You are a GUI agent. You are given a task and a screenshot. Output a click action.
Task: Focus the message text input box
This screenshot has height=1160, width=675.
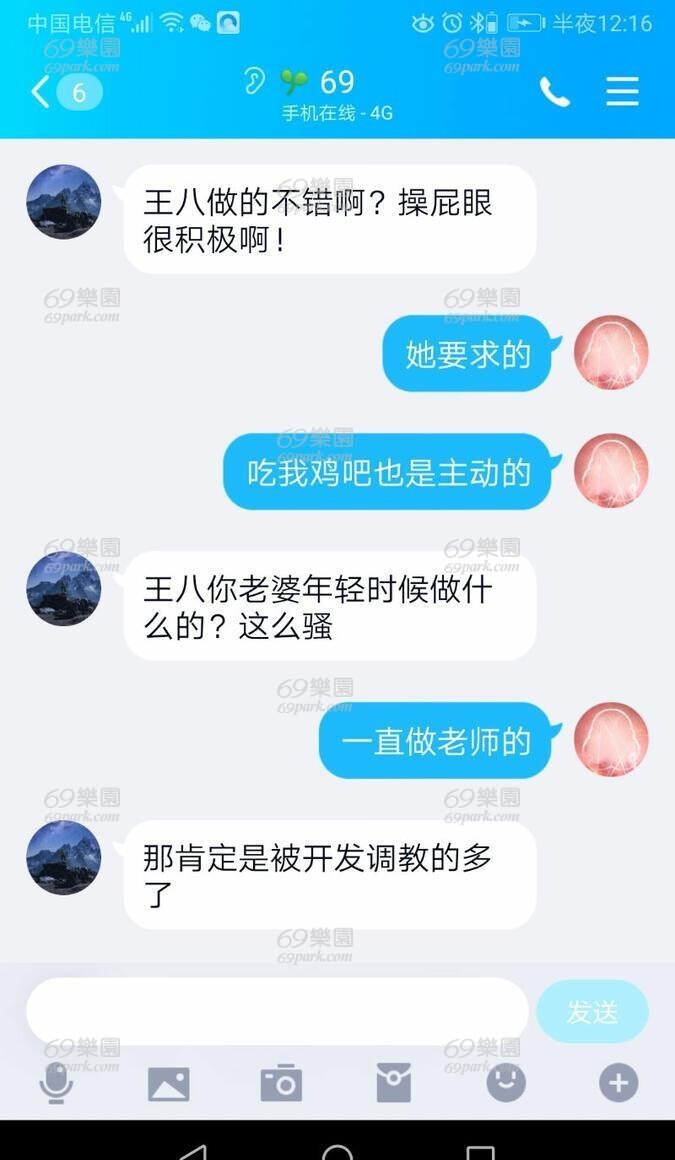pyautogui.click(x=278, y=1011)
